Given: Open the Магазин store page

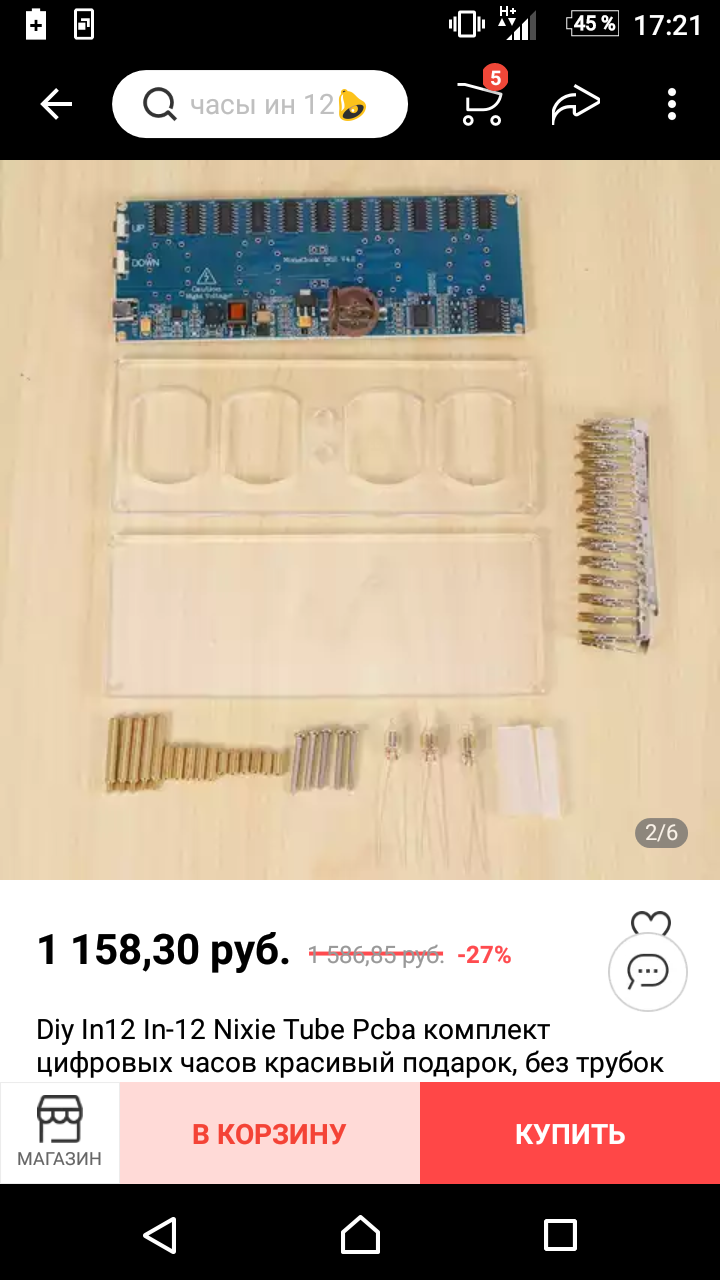Looking at the screenshot, I should [59, 1133].
